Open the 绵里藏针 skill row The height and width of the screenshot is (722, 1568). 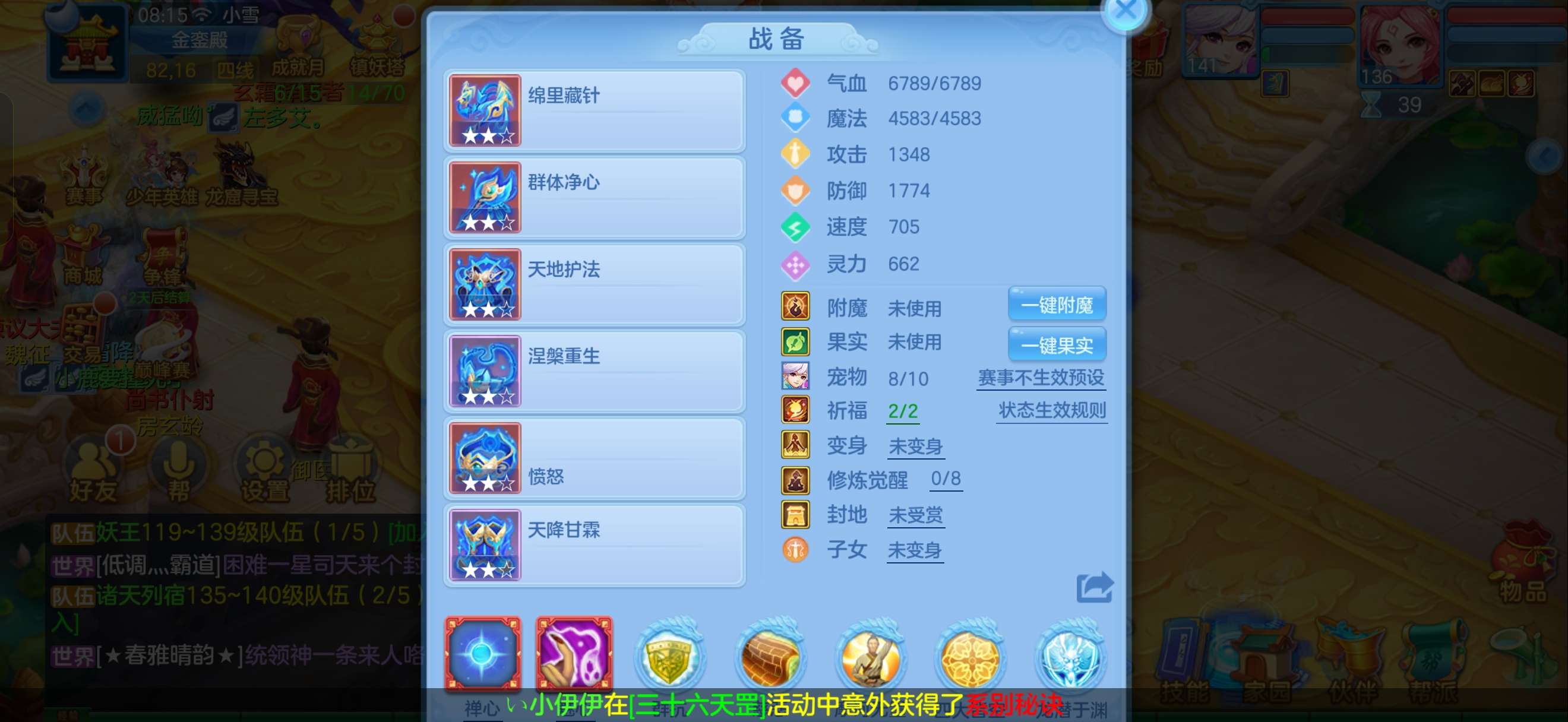coord(595,110)
